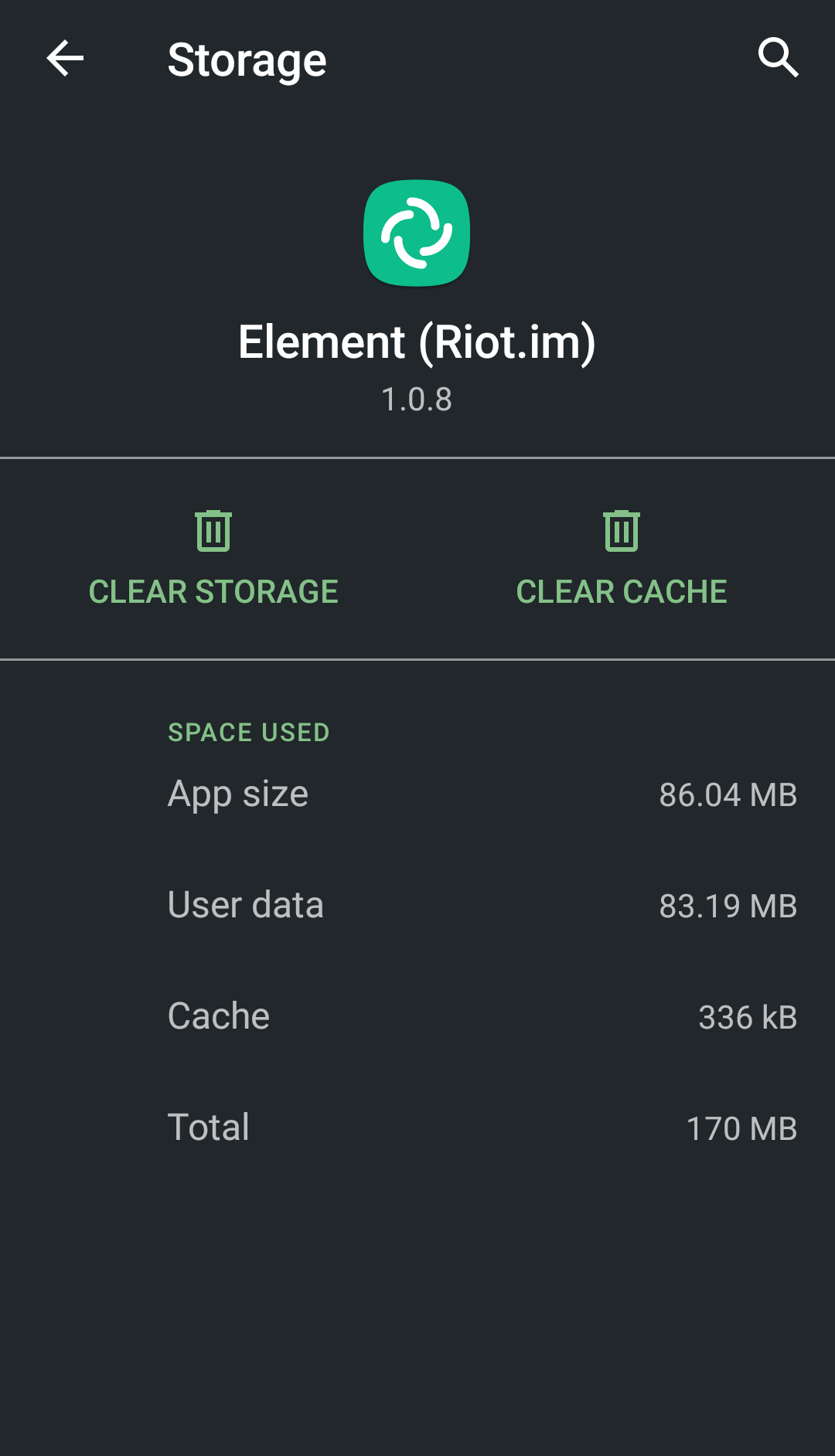Viewport: 835px width, 1456px height.
Task: Clear cache for Element (Riot.im)
Action: pos(622,559)
